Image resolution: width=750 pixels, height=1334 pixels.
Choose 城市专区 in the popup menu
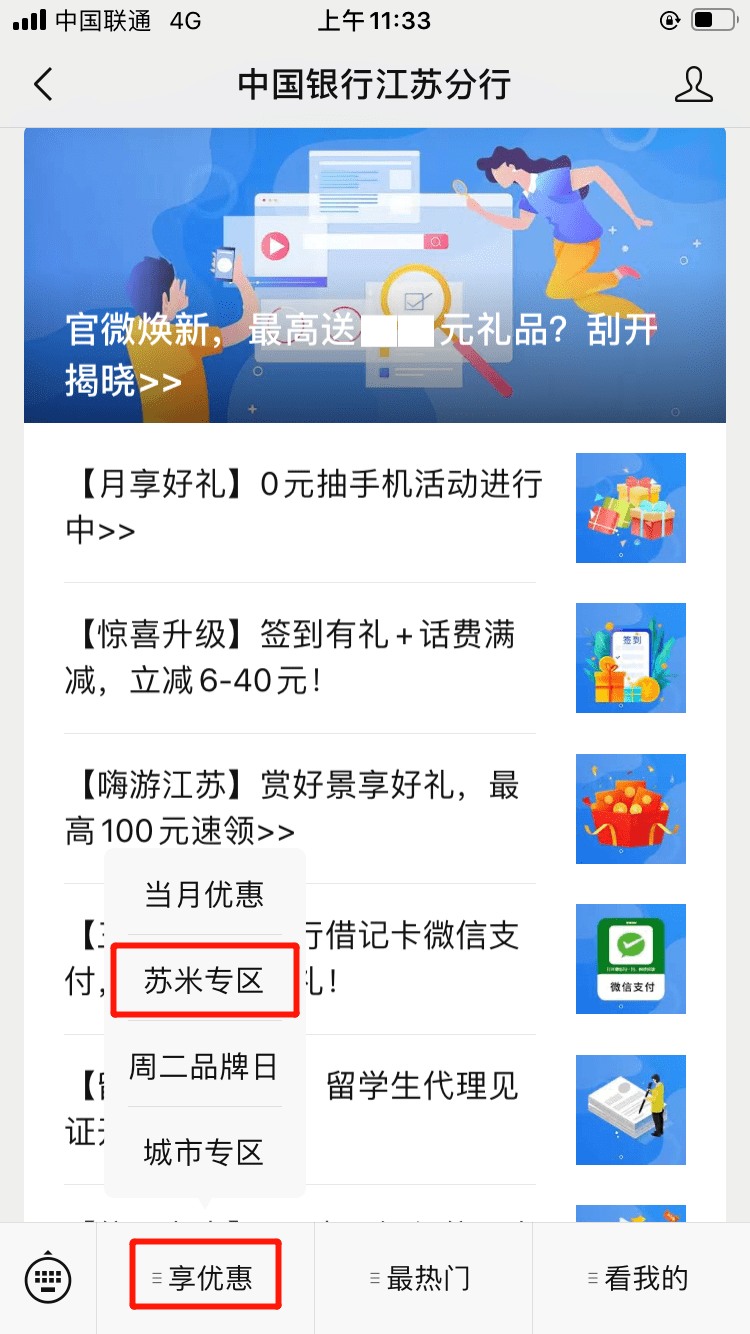[x=204, y=1152]
